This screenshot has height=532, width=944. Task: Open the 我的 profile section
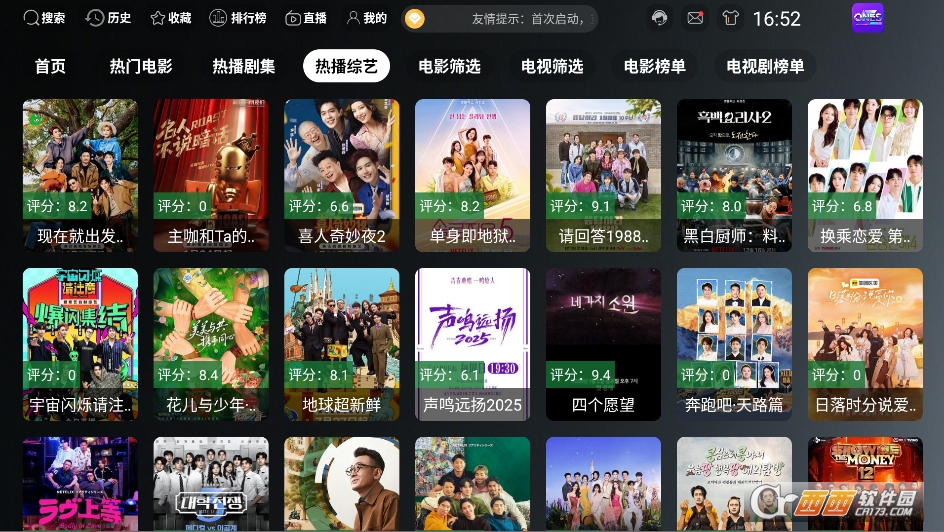tap(366, 18)
